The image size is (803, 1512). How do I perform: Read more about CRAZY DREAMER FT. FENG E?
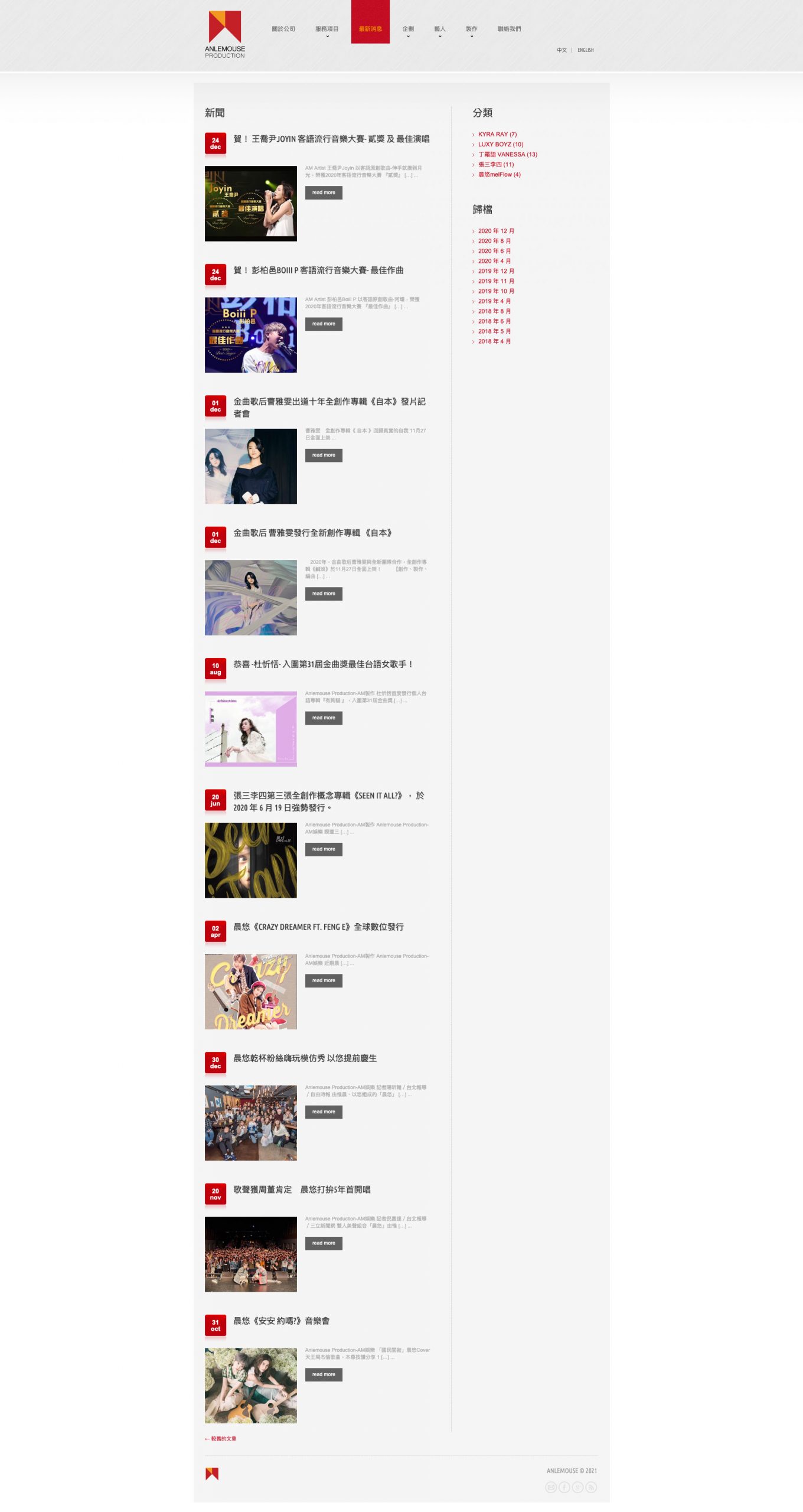coord(324,980)
